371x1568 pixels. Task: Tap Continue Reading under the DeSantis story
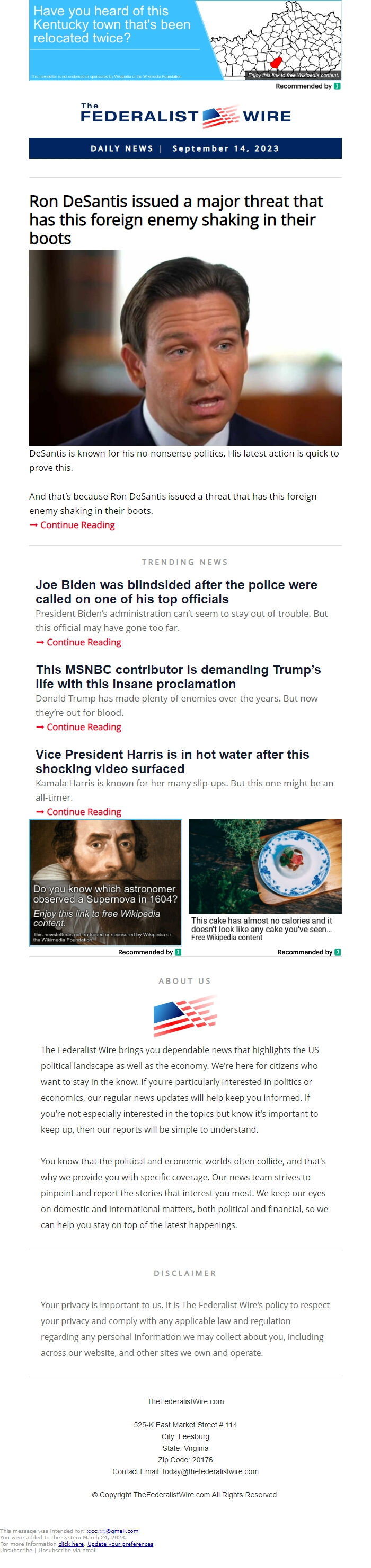point(77,524)
